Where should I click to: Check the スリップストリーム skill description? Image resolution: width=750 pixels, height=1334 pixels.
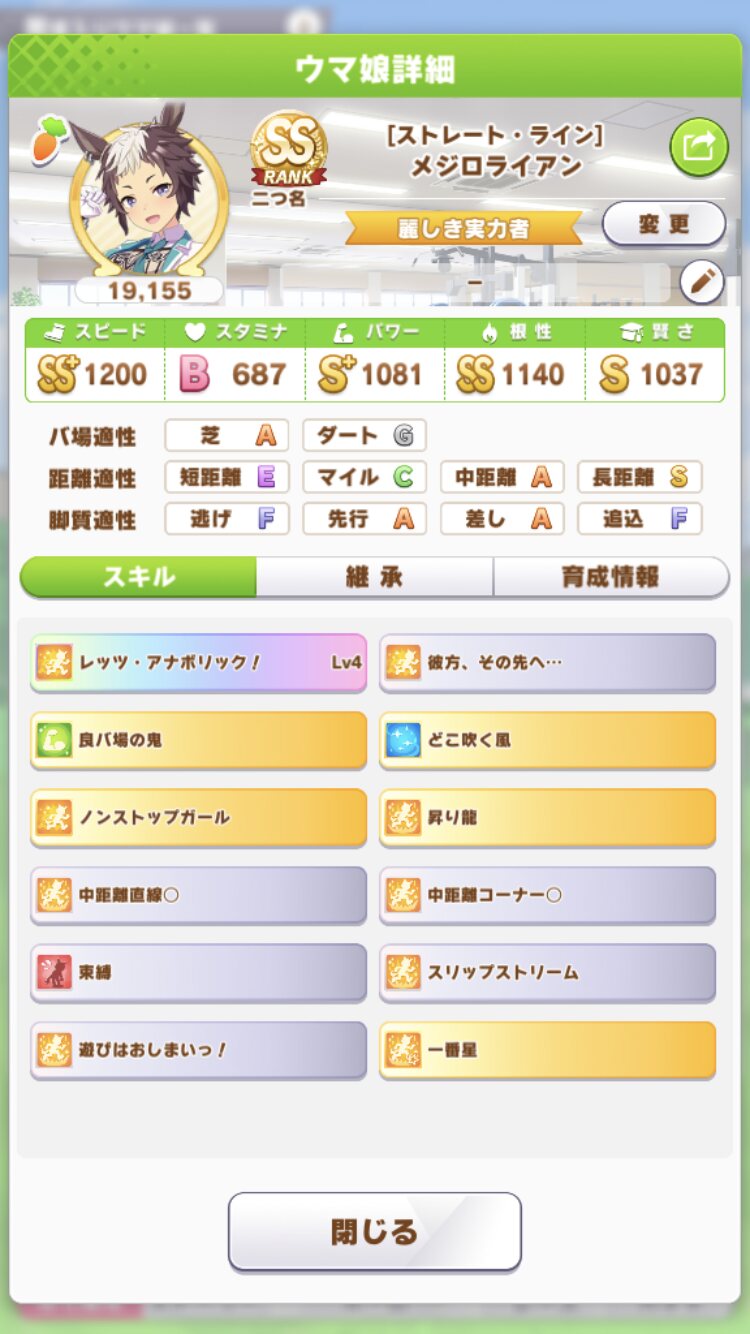coord(547,972)
